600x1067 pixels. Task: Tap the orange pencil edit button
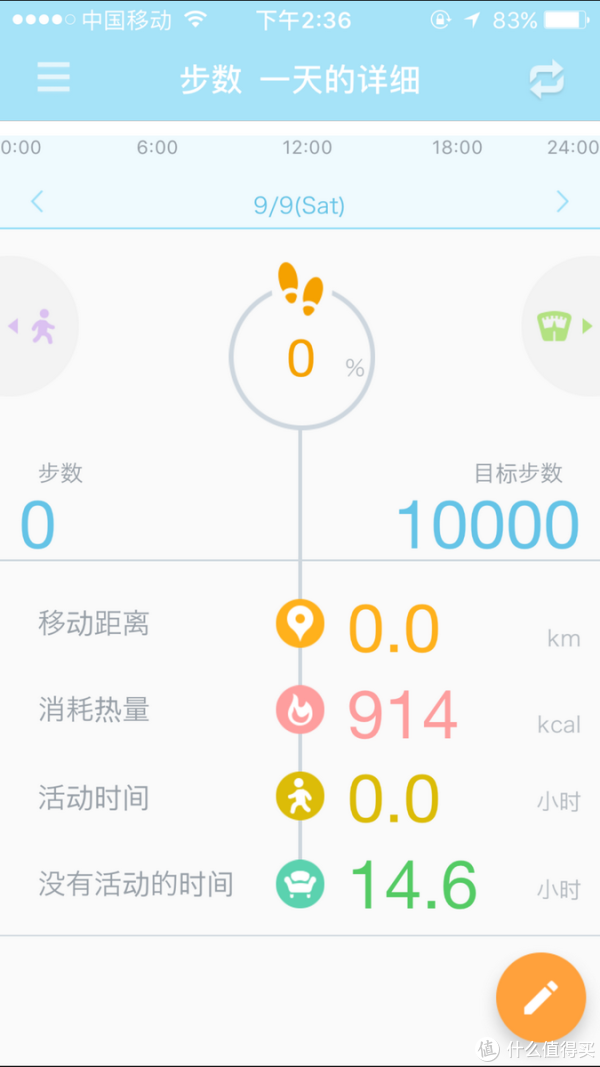(541, 998)
